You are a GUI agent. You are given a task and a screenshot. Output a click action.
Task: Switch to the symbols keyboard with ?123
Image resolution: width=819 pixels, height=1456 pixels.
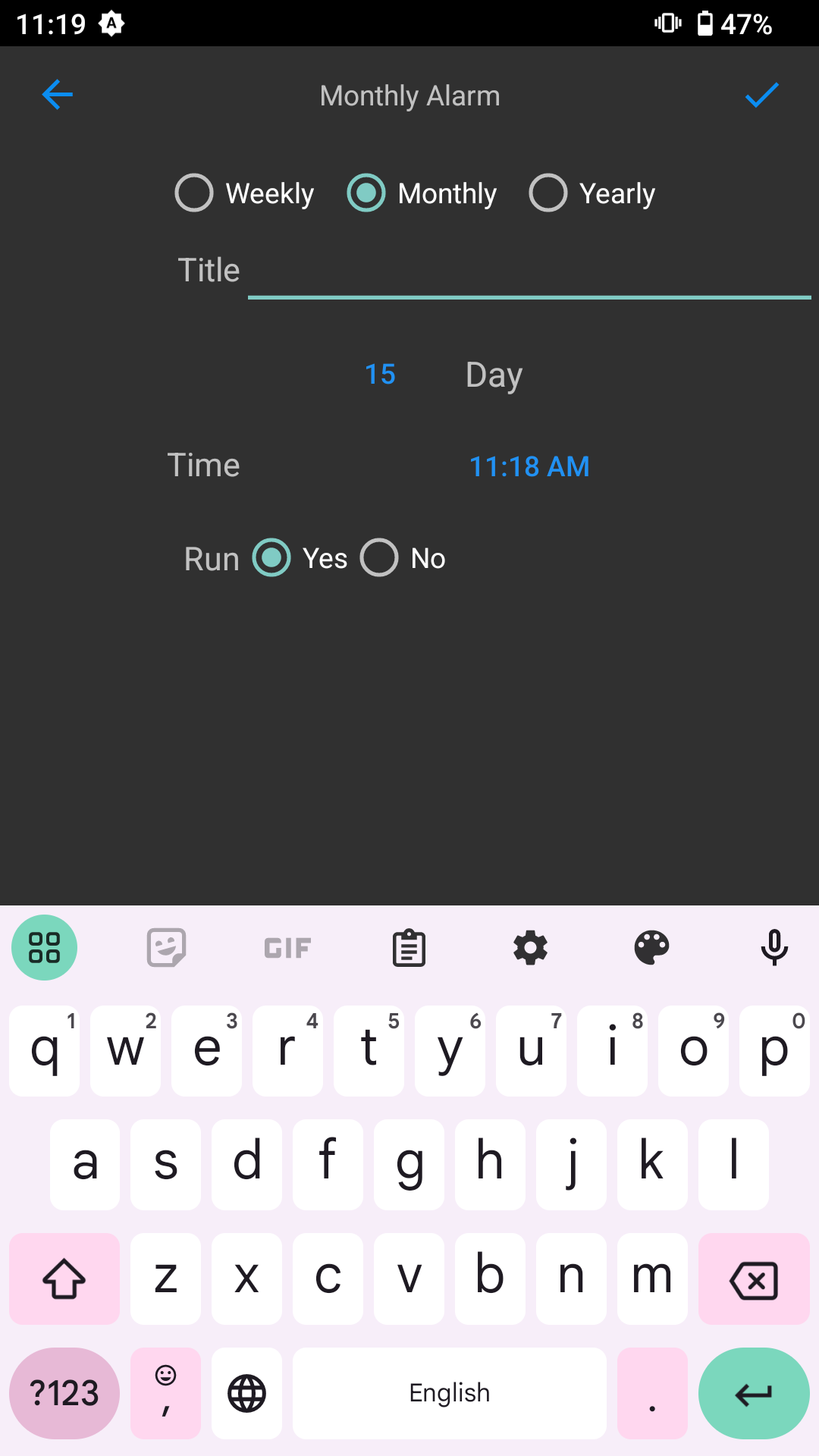(64, 1393)
